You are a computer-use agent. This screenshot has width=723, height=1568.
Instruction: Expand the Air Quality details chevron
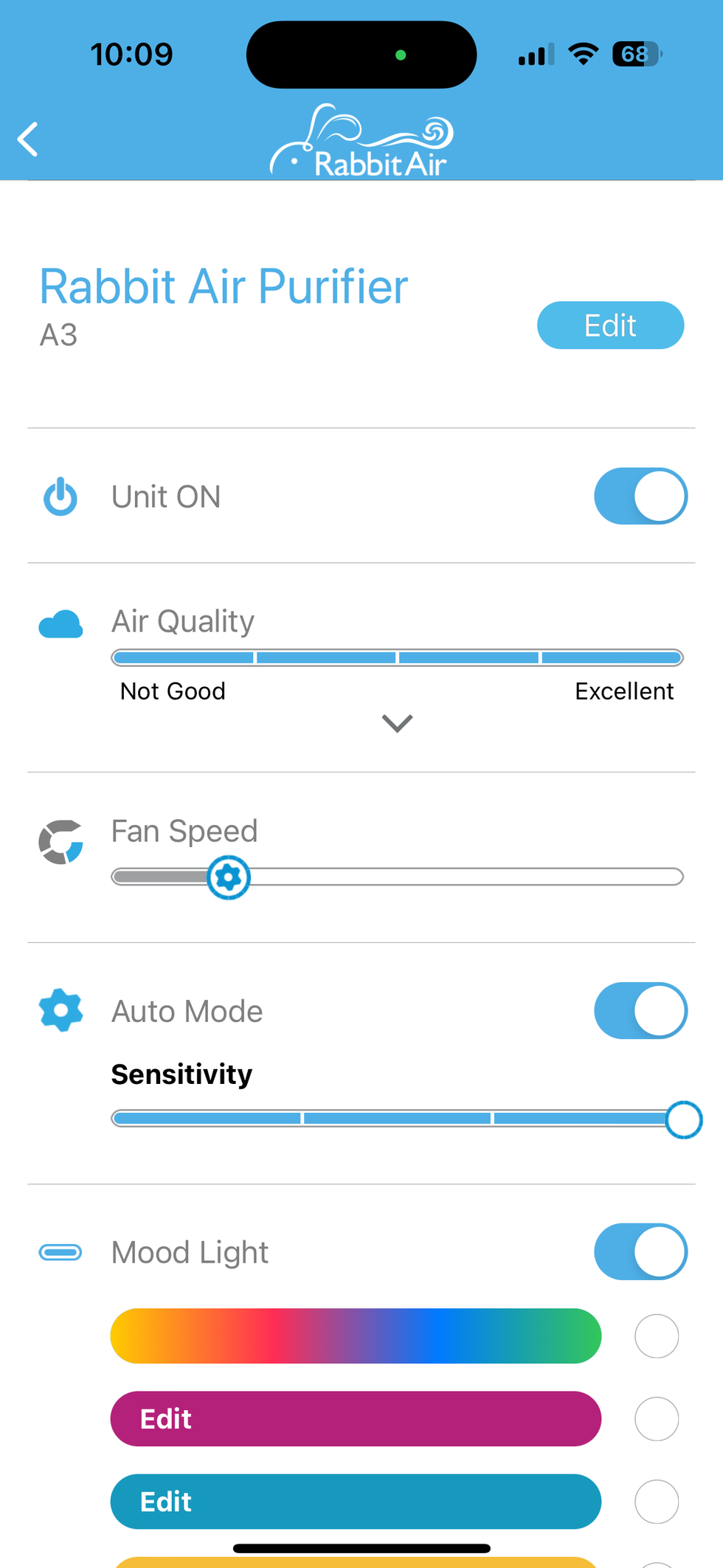(397, 723)
